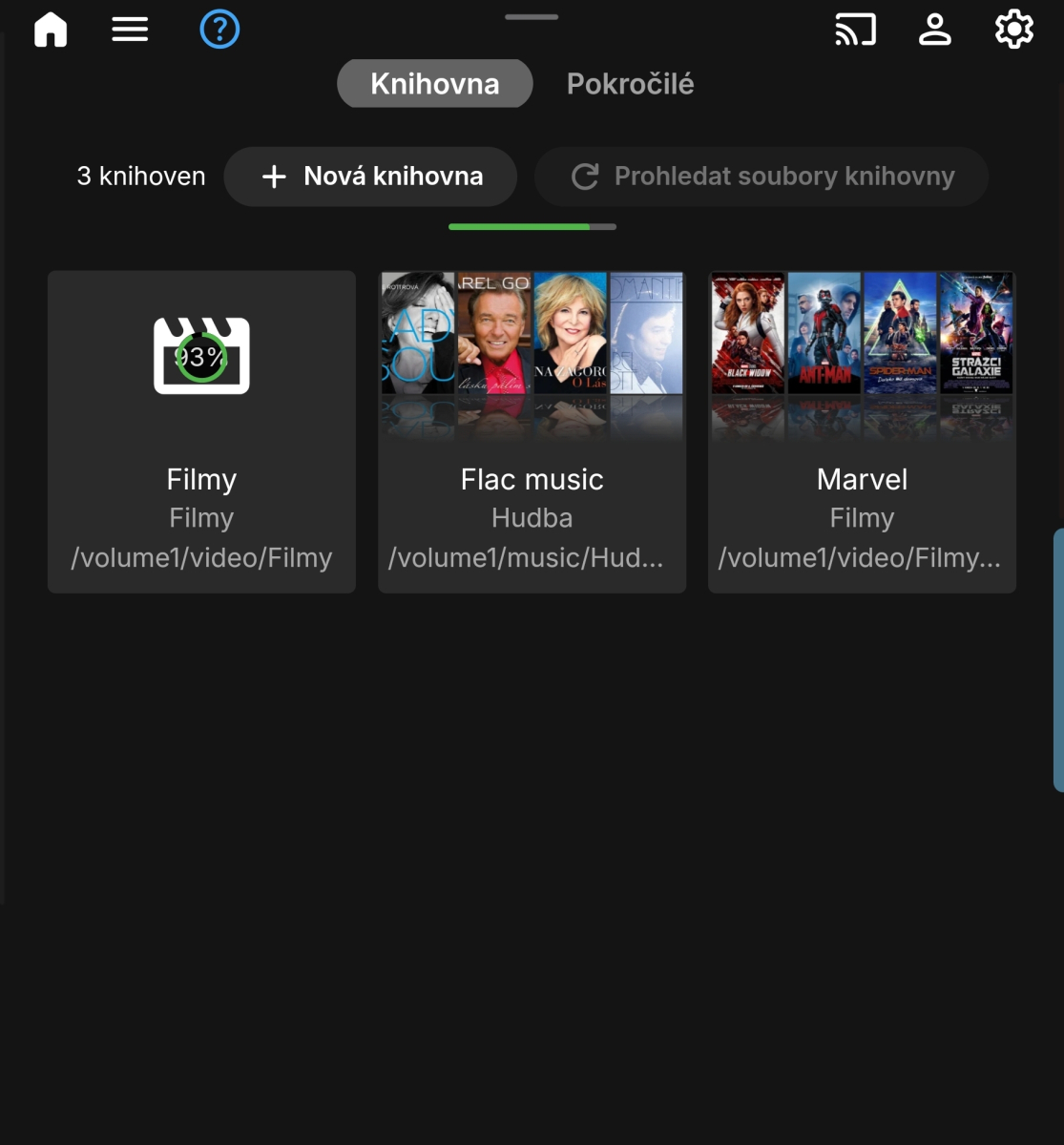This screenshot has height=1145, width=1064.
Task: Click the Prohledat soubory knihovny button
Action: (x=759, y=176)
